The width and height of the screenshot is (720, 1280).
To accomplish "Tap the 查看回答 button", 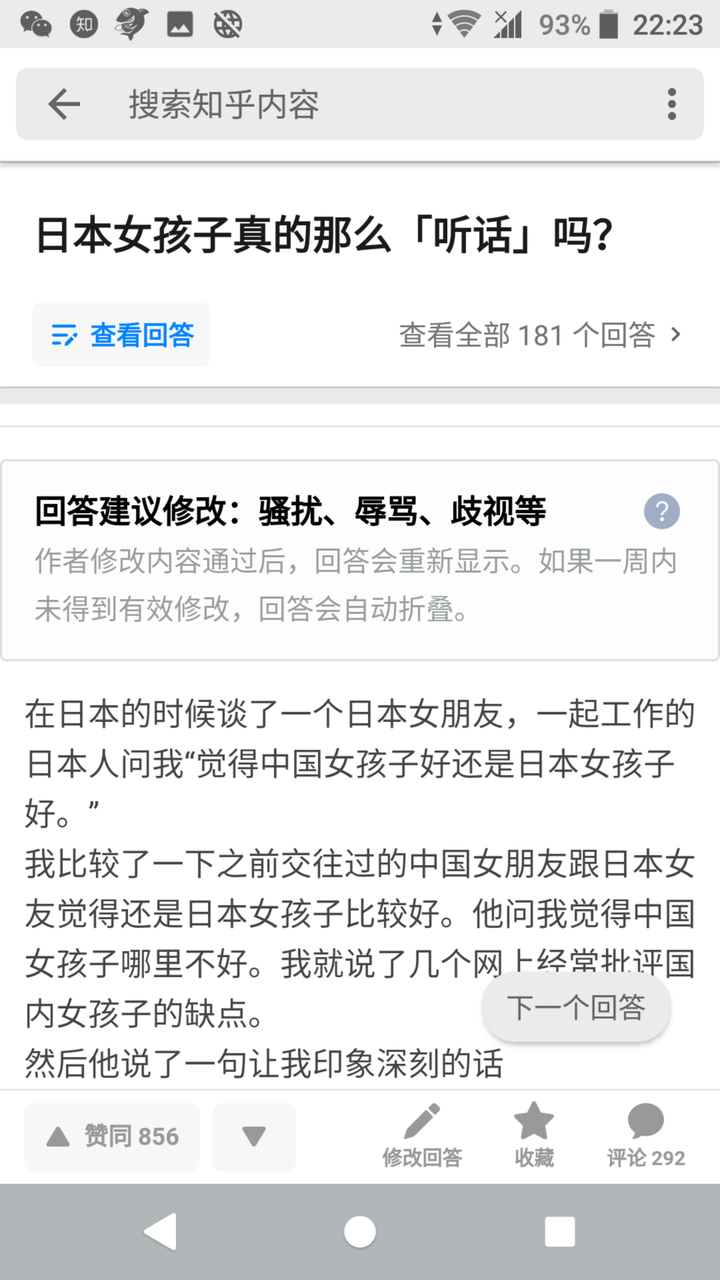I will (121, 335).
